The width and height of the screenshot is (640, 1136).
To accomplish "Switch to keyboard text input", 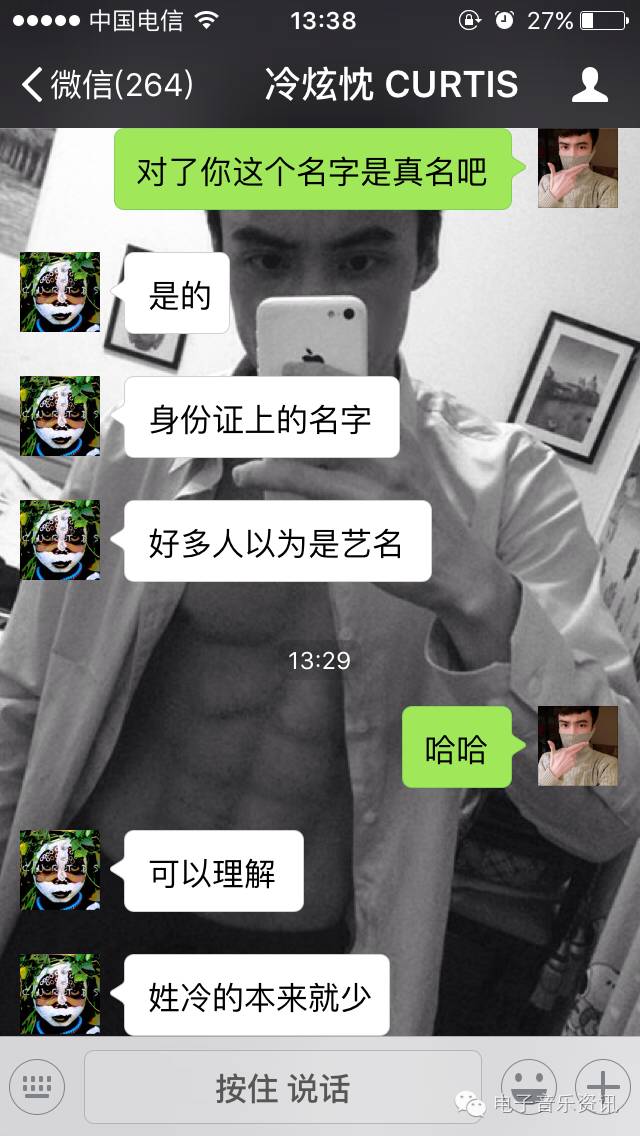I will pos(37,1087).
